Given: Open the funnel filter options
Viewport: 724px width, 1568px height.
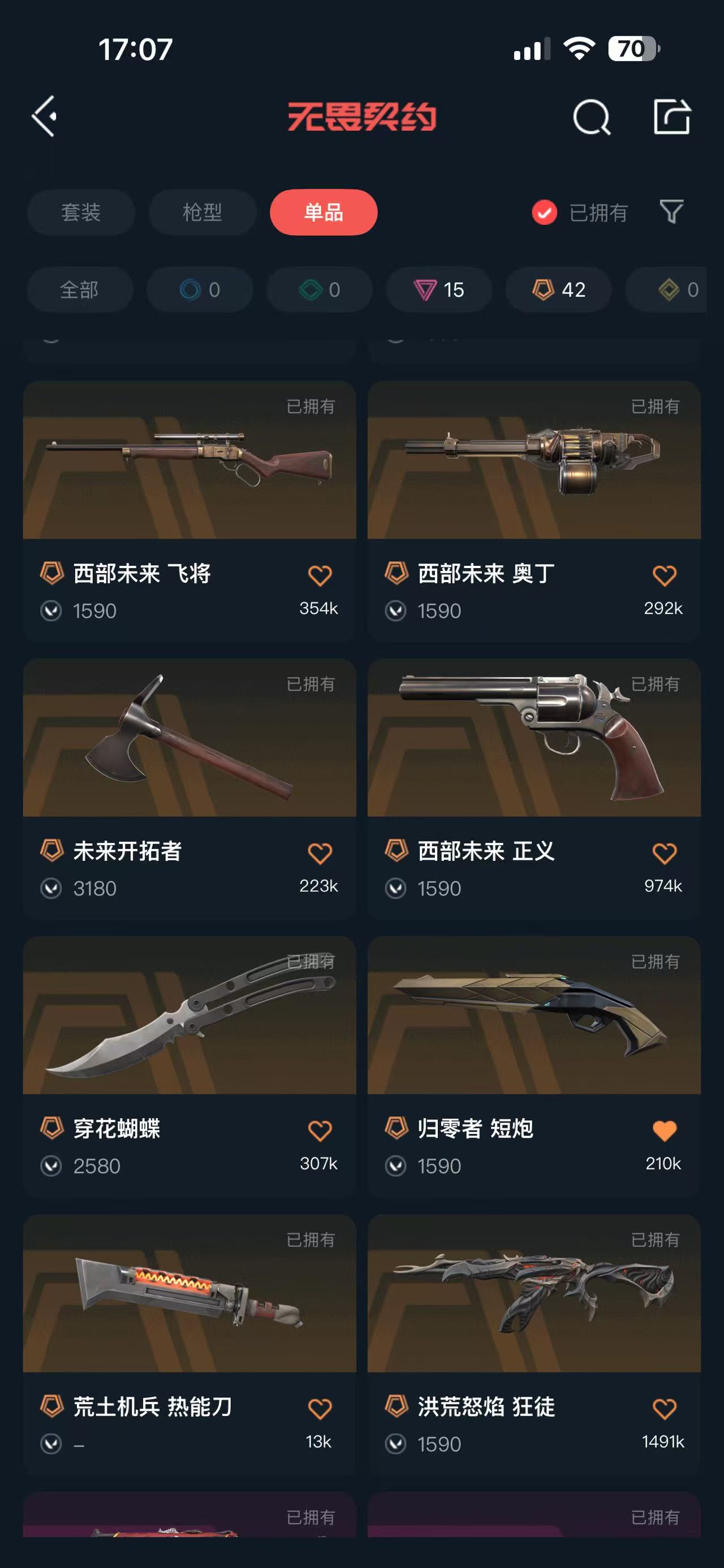Looking at the screenshot, I should [671, 212].
